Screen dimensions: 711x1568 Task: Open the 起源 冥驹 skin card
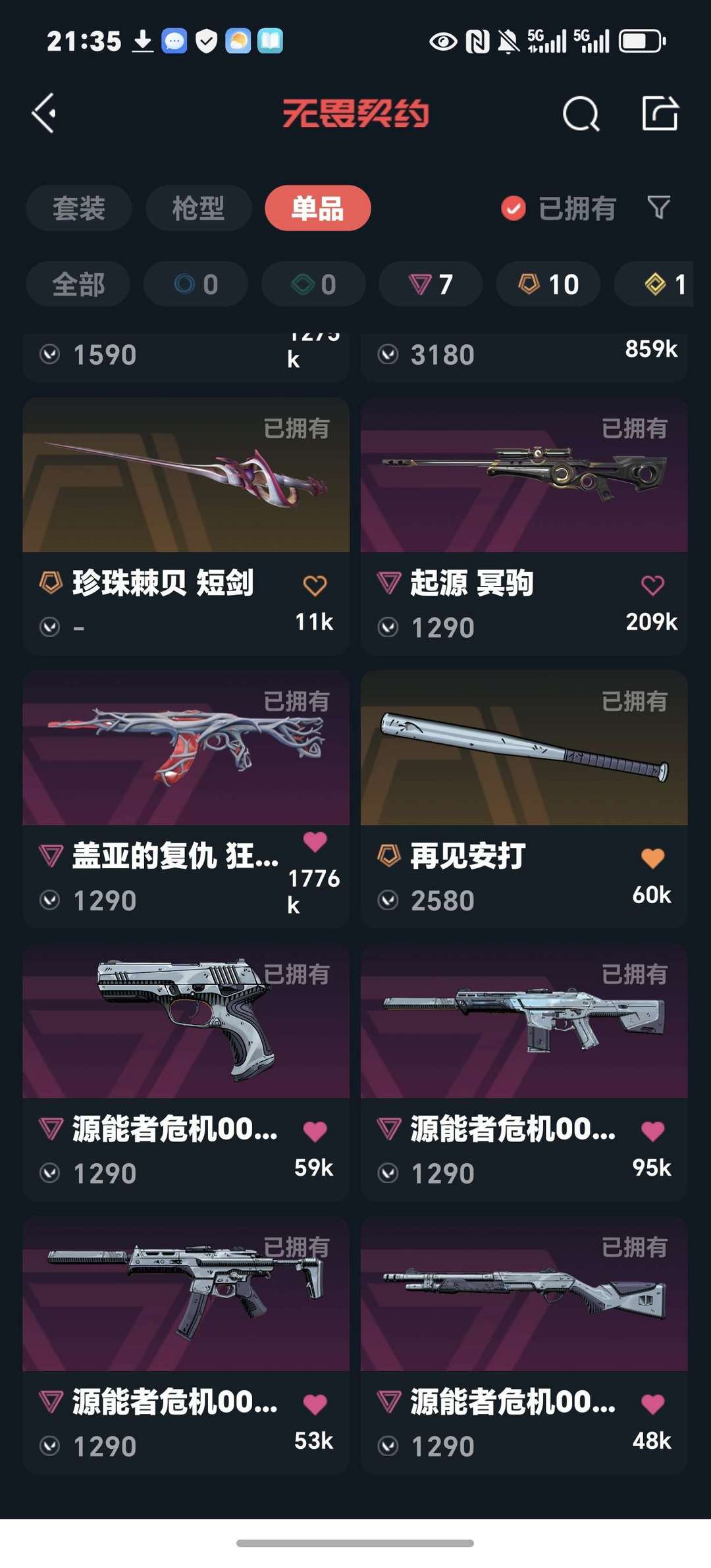[x=524, y=525]
